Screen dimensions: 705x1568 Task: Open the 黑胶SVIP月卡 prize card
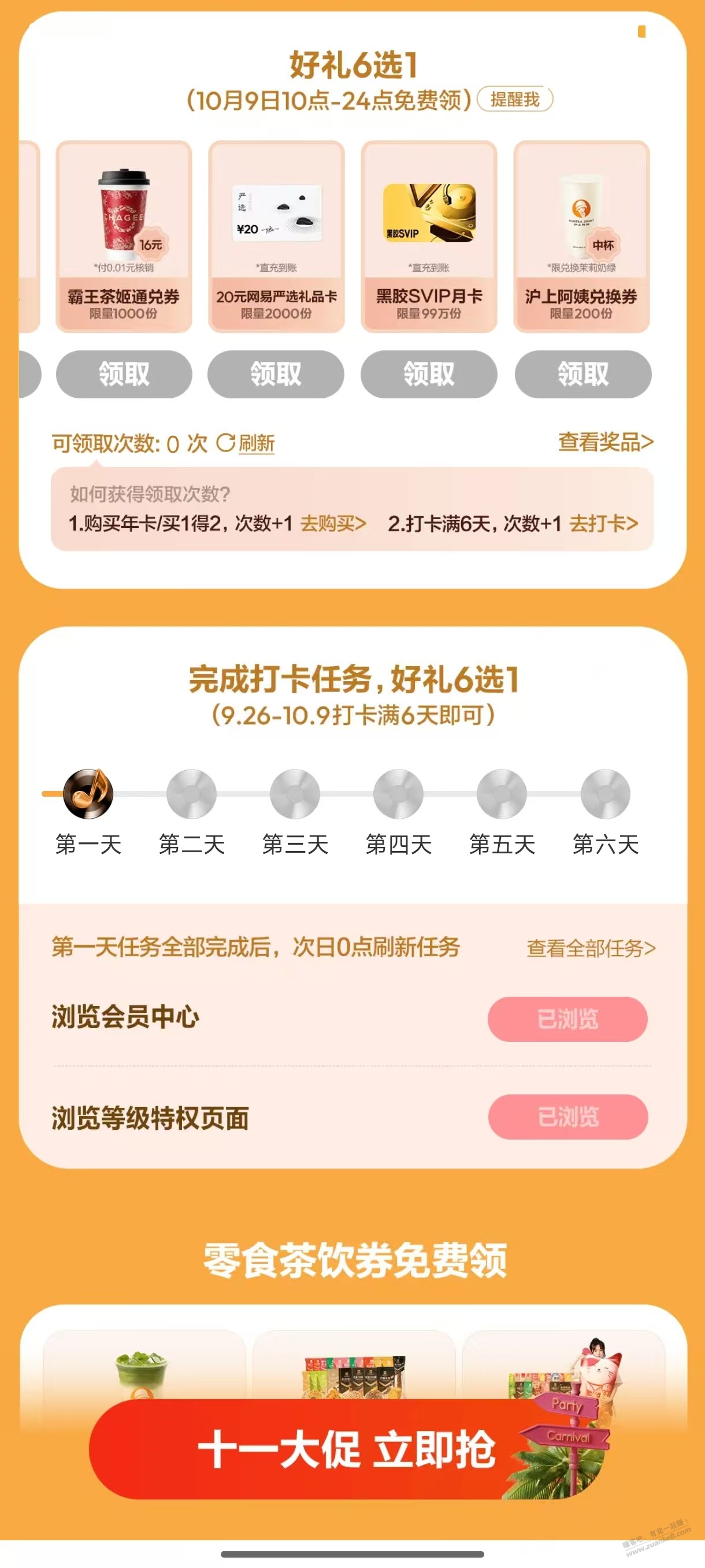(x=429, y=236)
